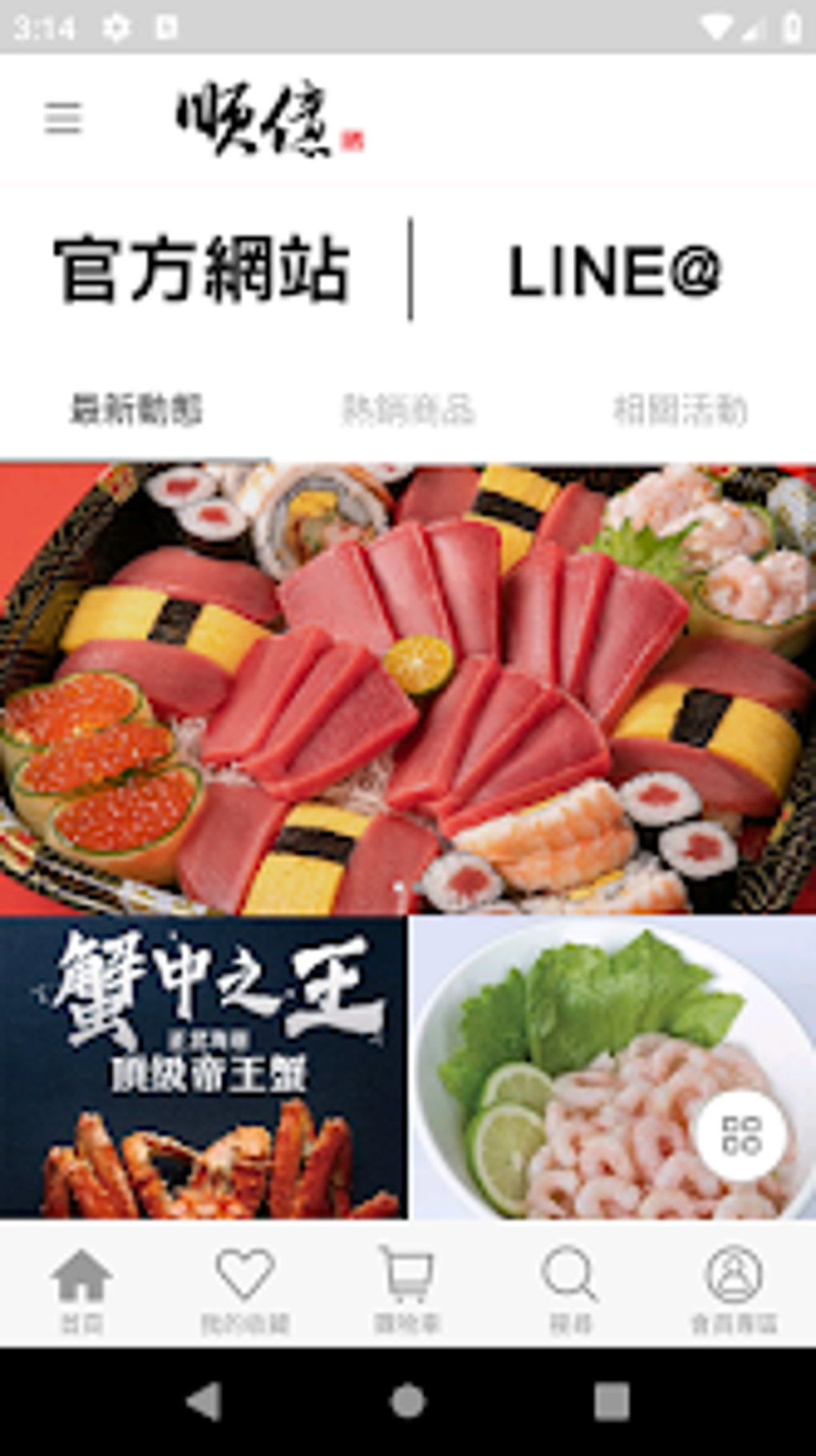Tap the floating grid category button
Image resolution: width=816 pixels, height=1456 pixels.
[x=741, y=1135]
